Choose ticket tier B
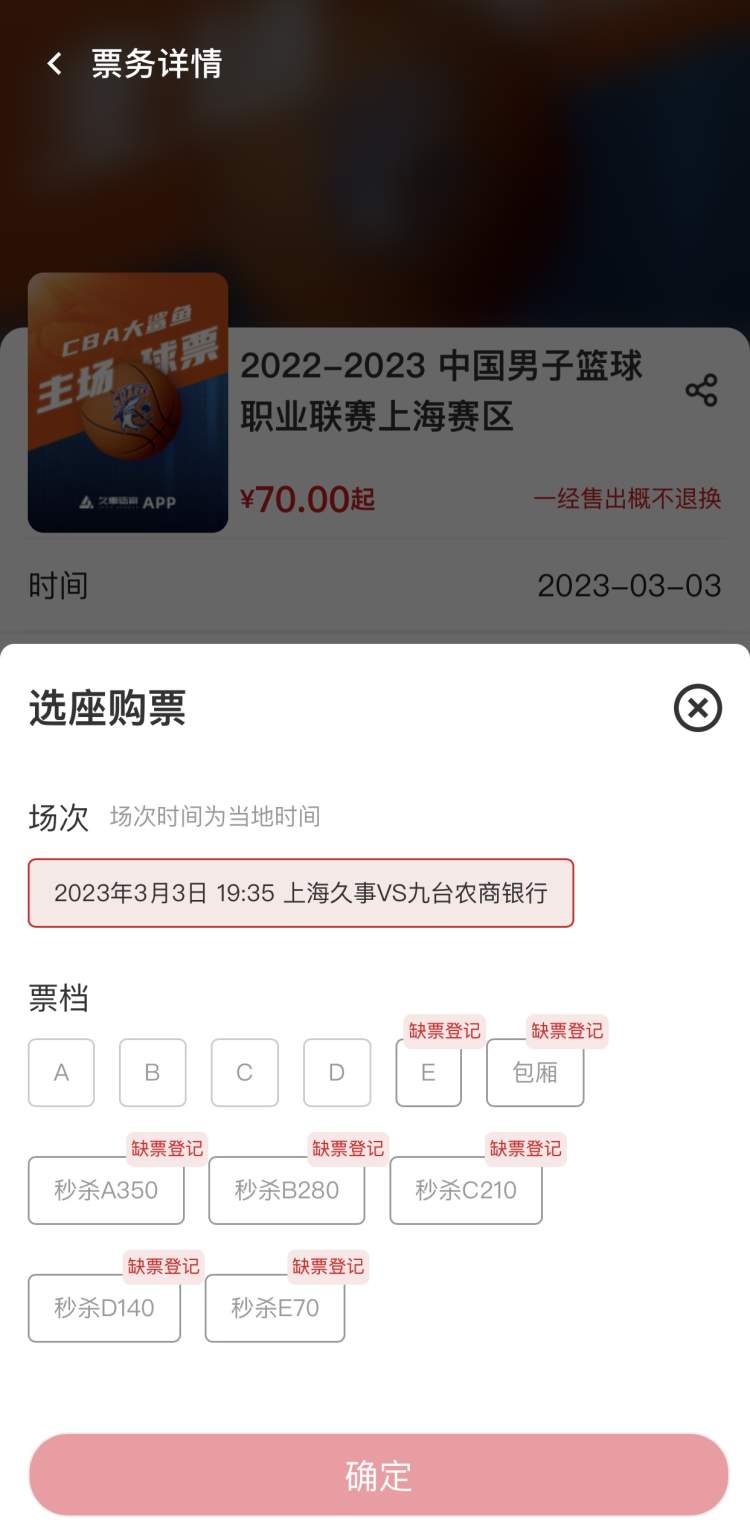 (152, 1073)
